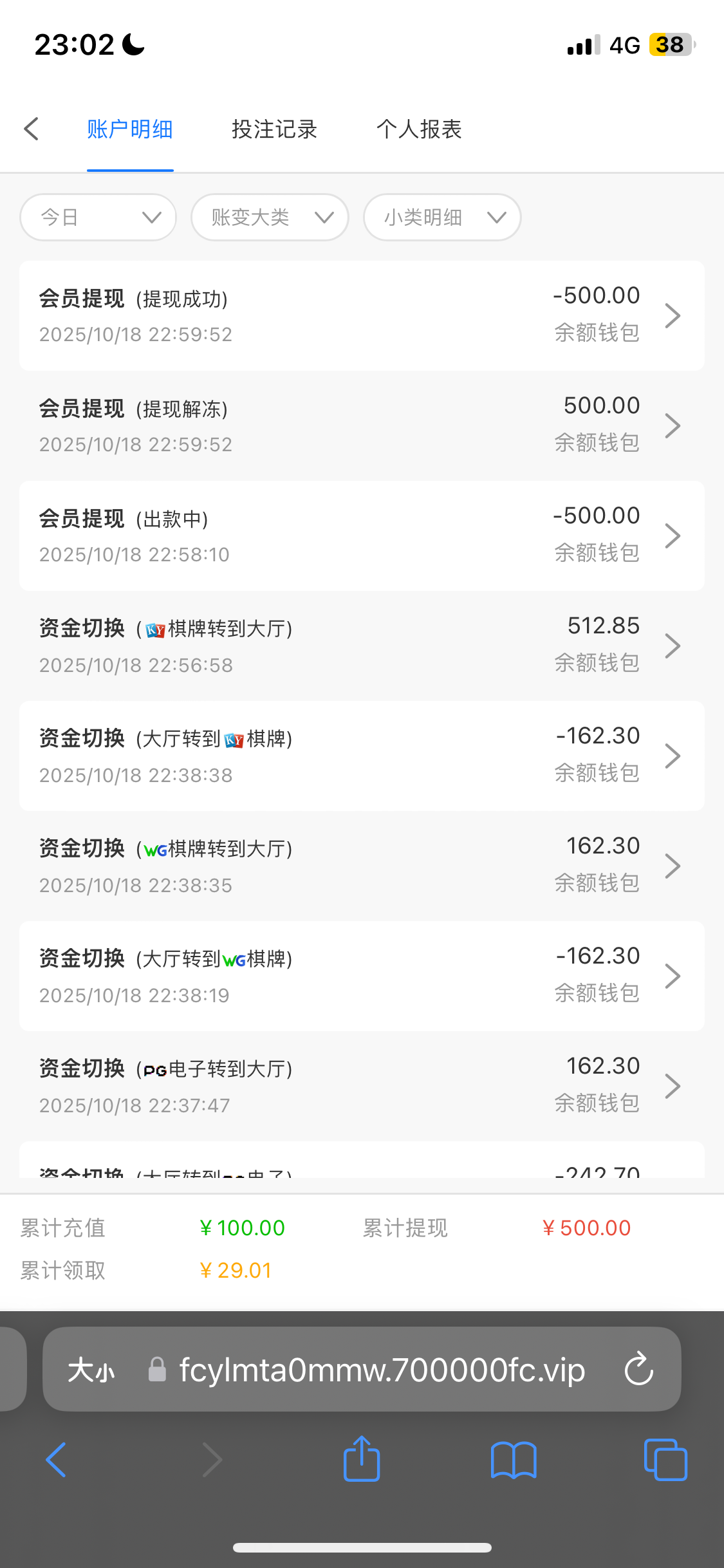Screen dimensions: 724x1568
Task: Open the 大厅转到WG棋牌 transfer entry
Action: point(362,976)
